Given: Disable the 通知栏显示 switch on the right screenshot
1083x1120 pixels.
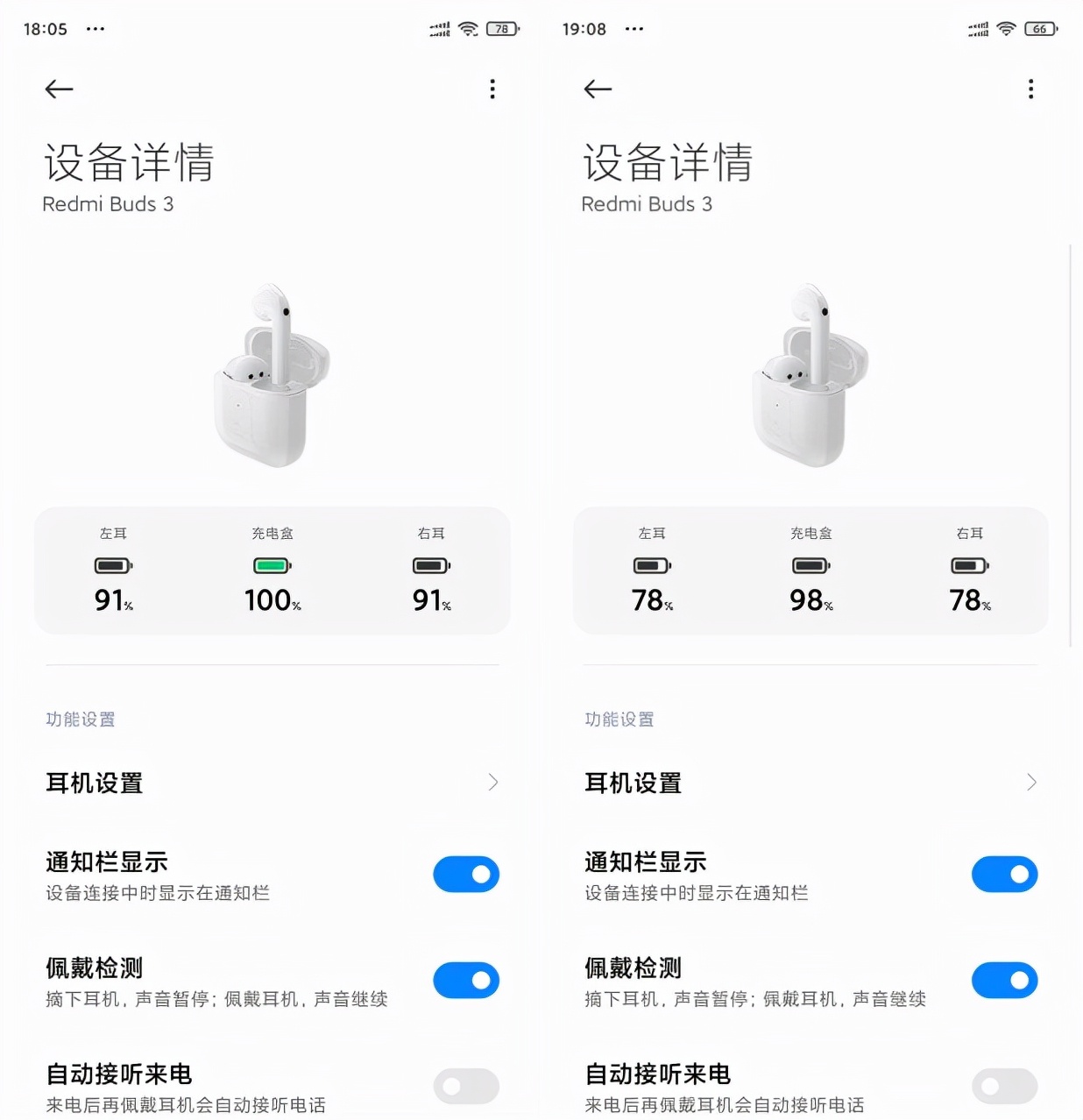Looking at the screenshot, I should pyautogui.click(x=1005, y=874).
